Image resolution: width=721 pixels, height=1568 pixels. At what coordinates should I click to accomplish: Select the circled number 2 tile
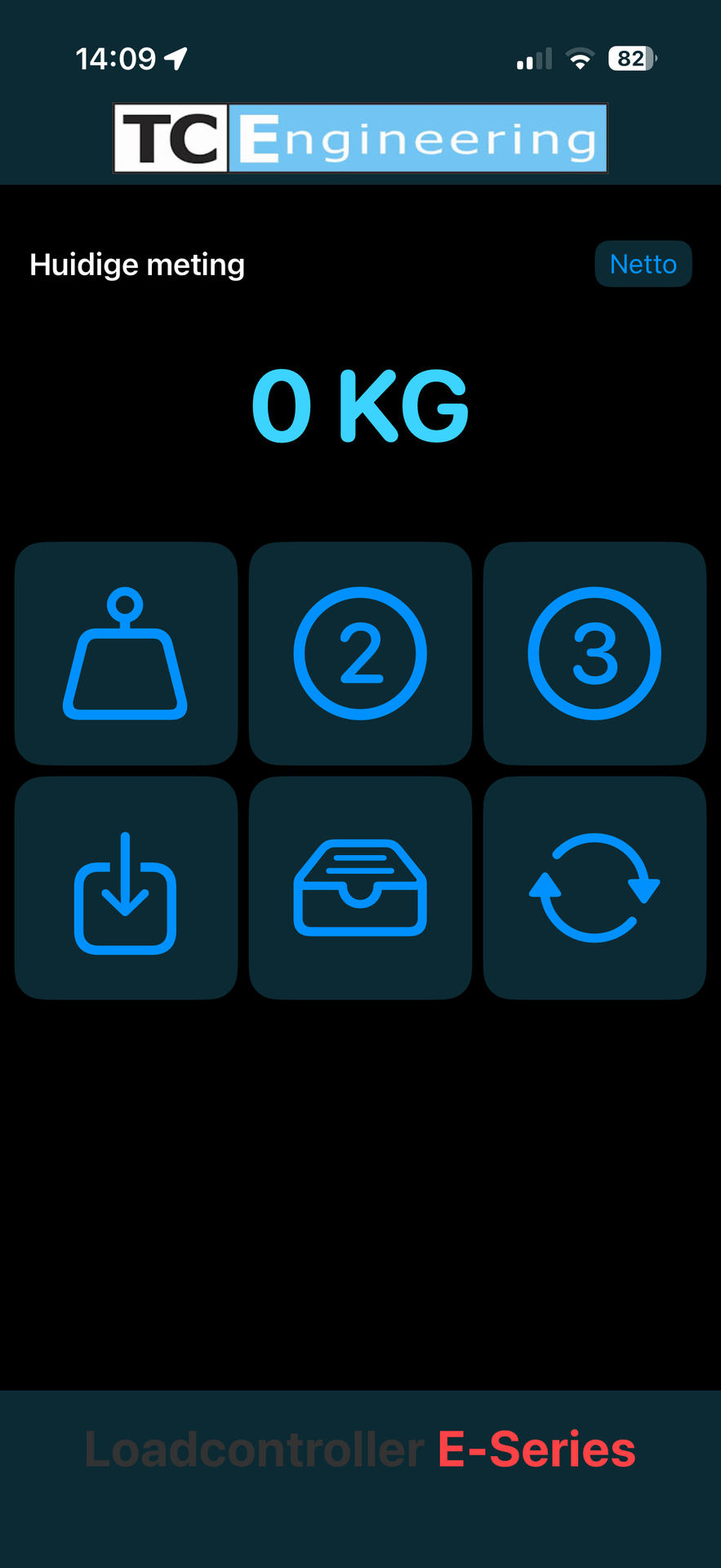click(360, 653)
